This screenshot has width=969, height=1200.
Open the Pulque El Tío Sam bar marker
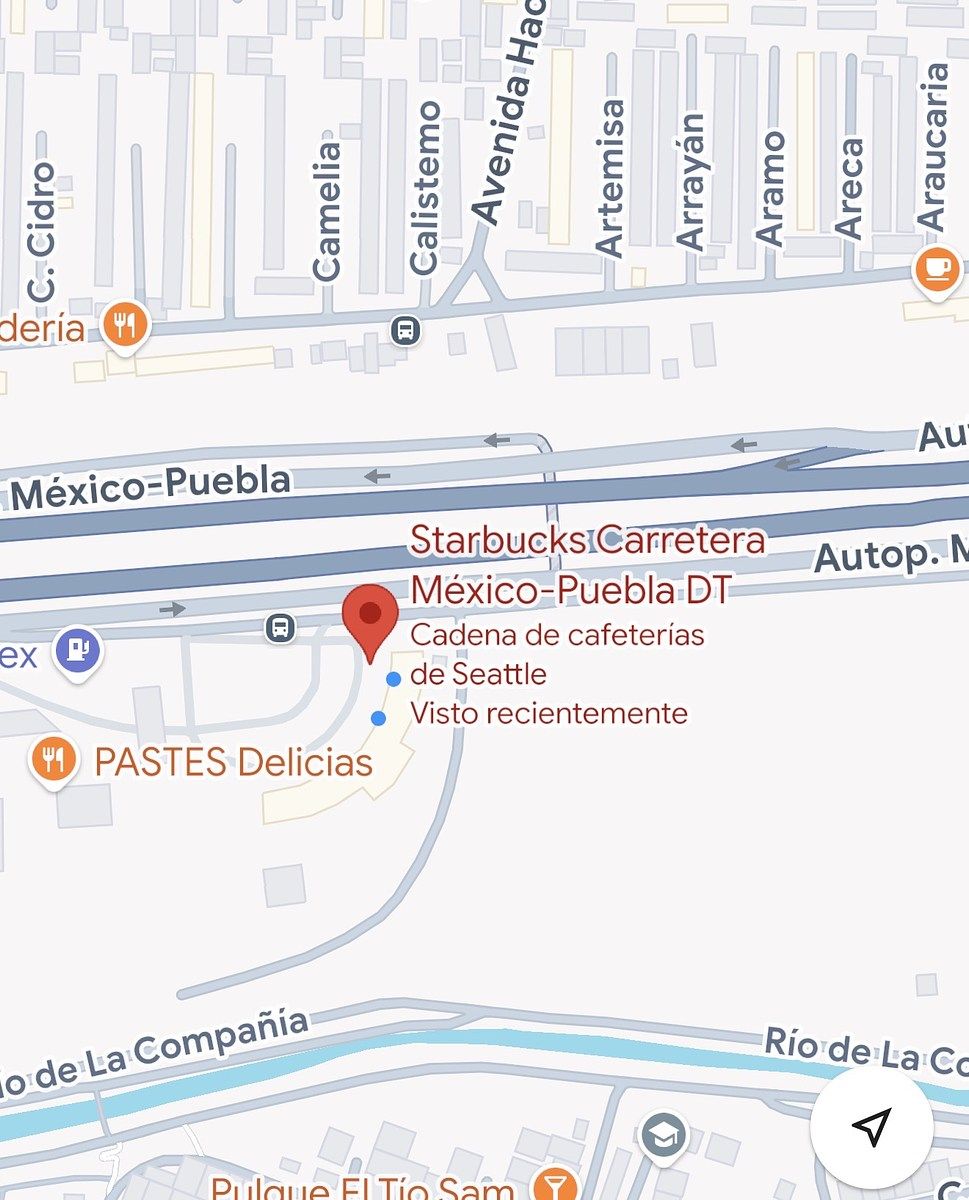pos(548,1186)
